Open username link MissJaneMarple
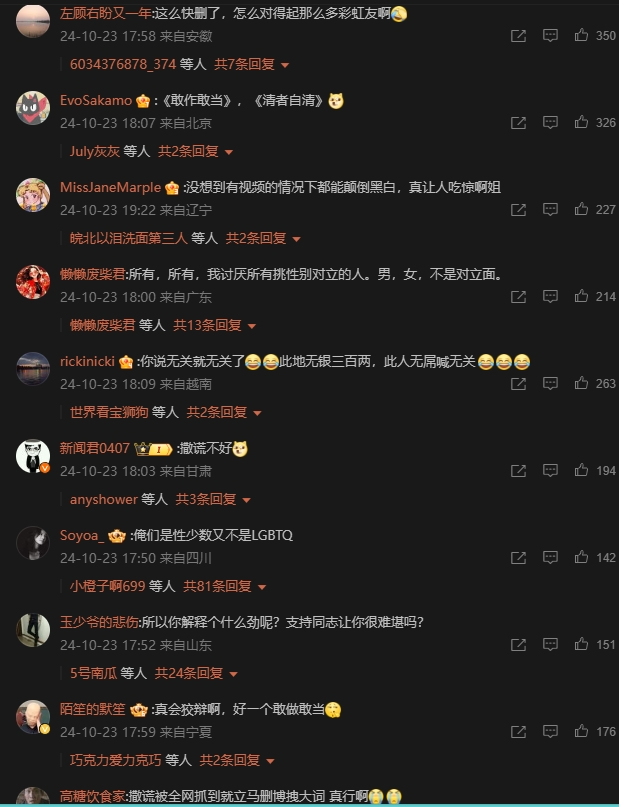This screenshot has width=619, height=807. (x=109, y=187)
